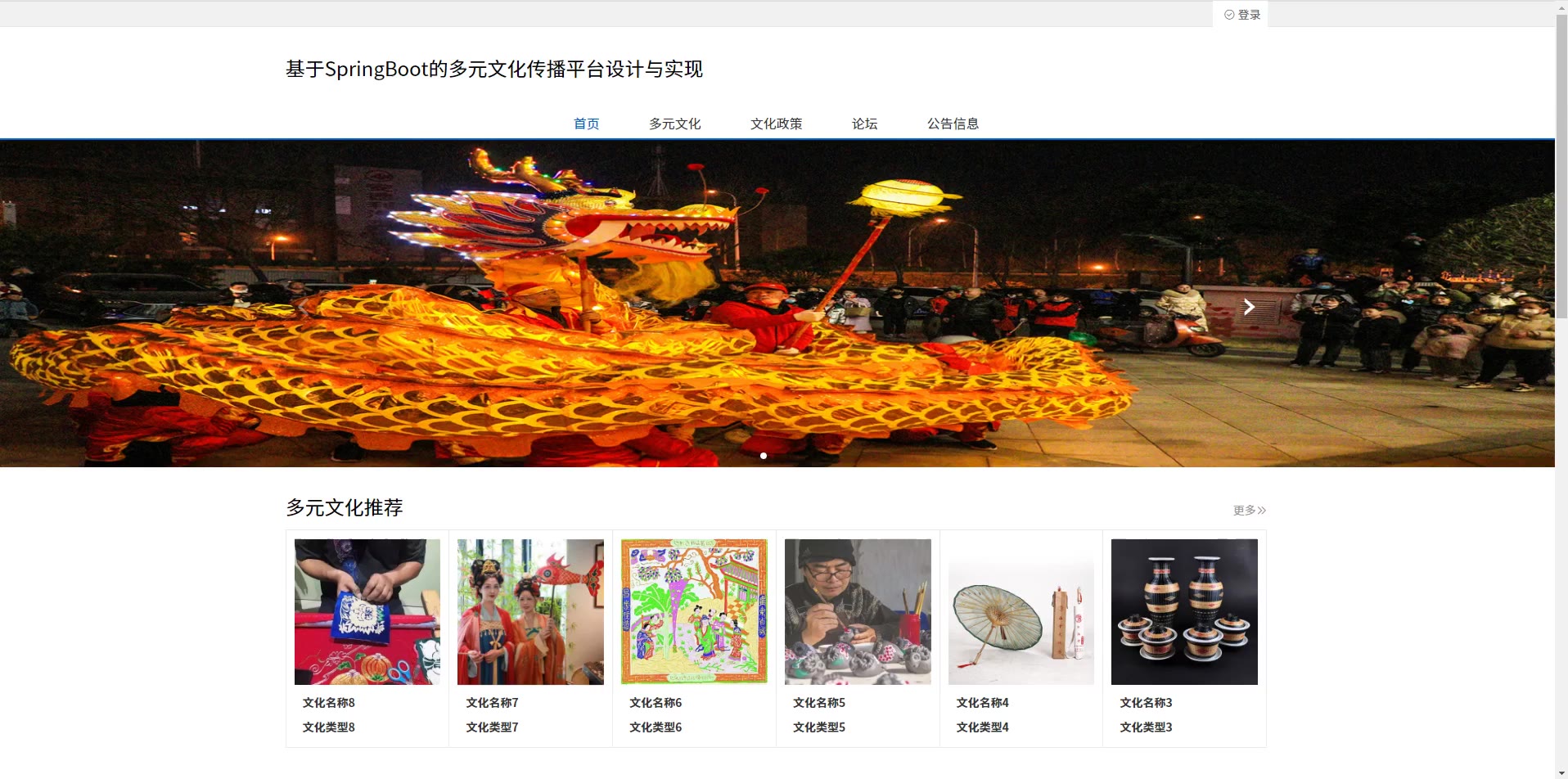Tap the carousel page indicator dot
This screenshot has height=779, width=1568.
pyautogui.click(x=764, y=456)
